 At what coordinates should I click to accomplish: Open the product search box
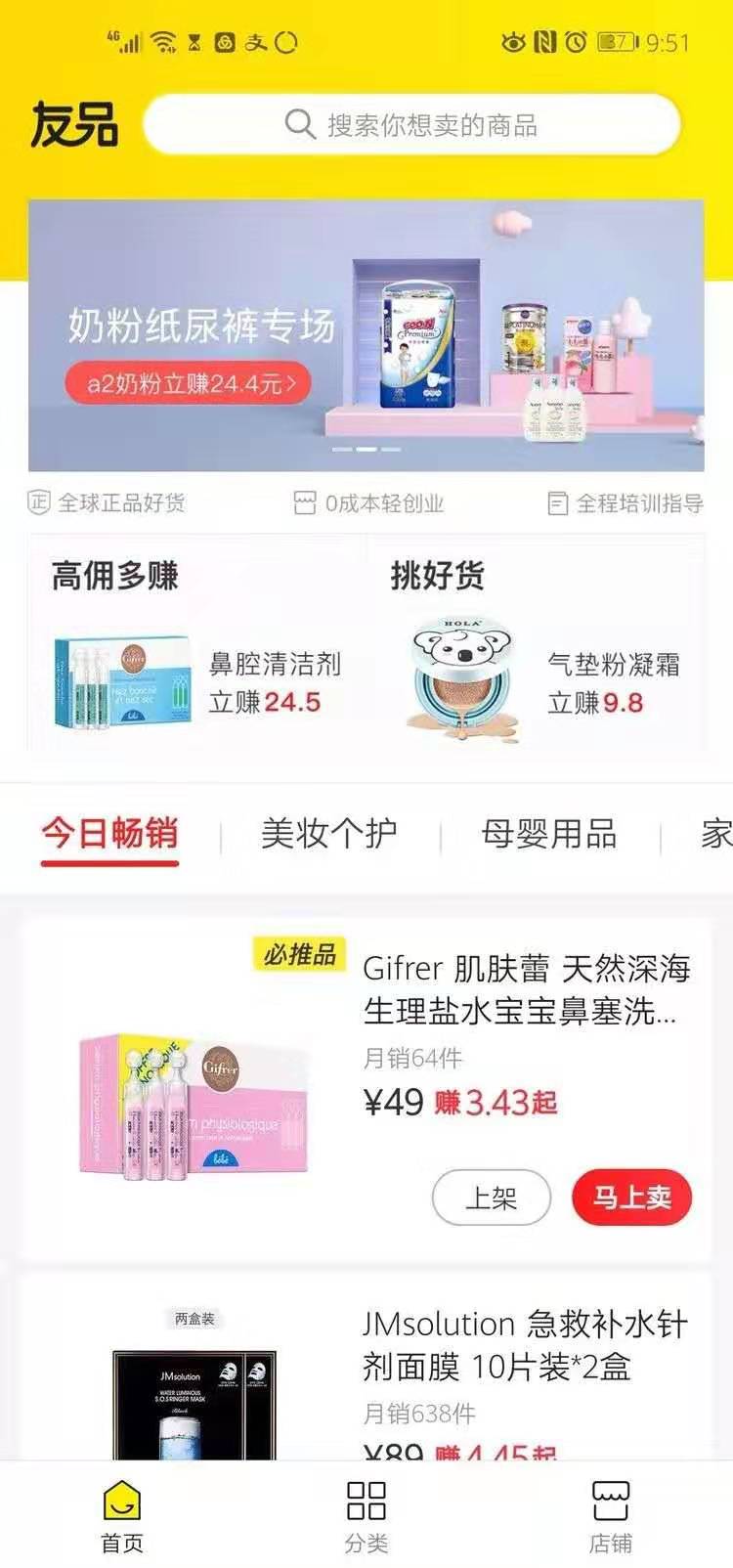click(x=410, y=125)
